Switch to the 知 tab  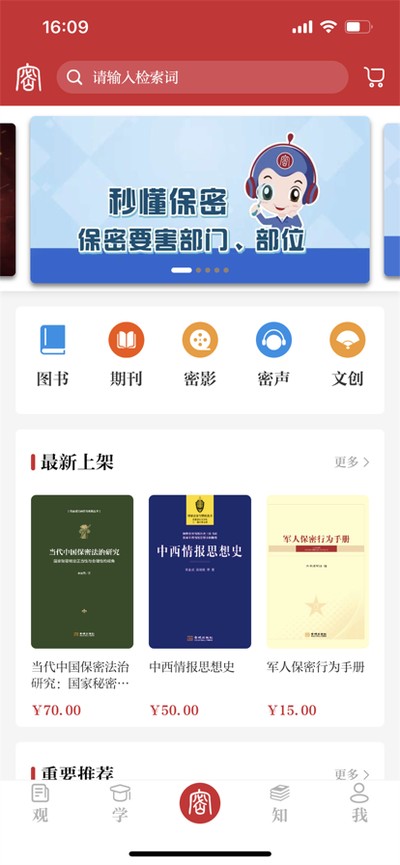280,804
